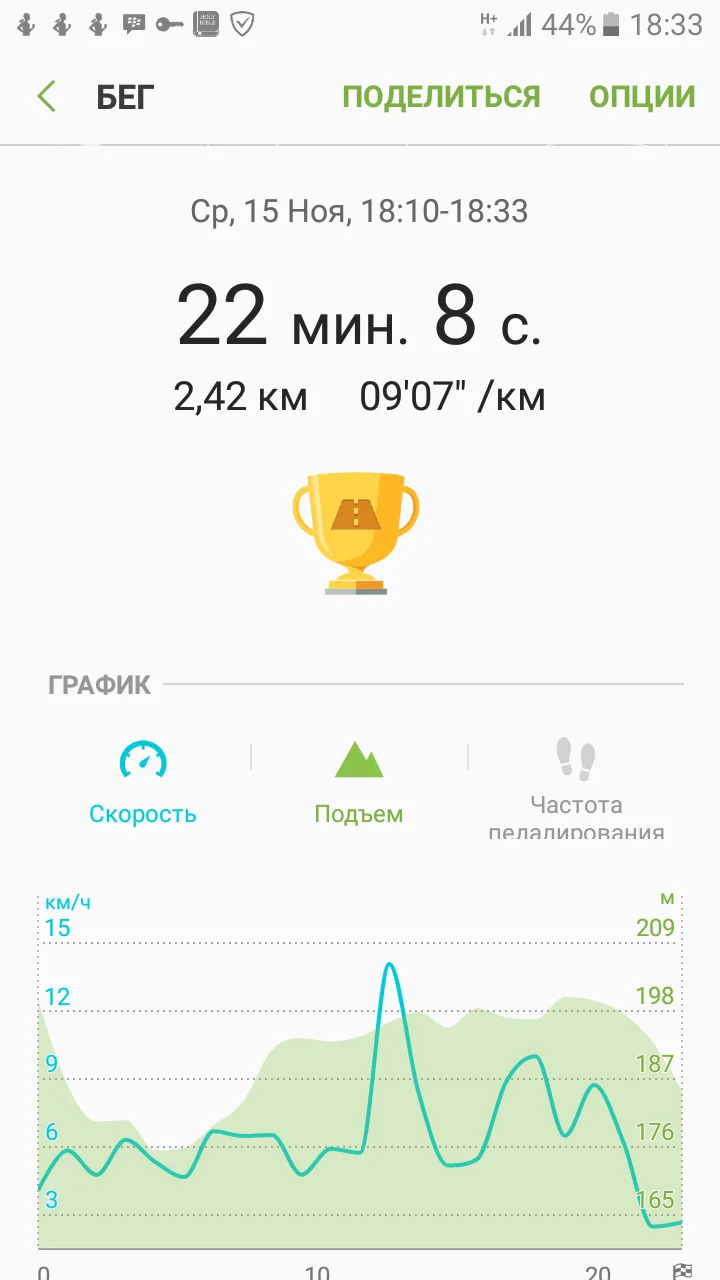The image size is (720, 1280).
Task: Go back from the Бег screen
Action: click(47, 97)
